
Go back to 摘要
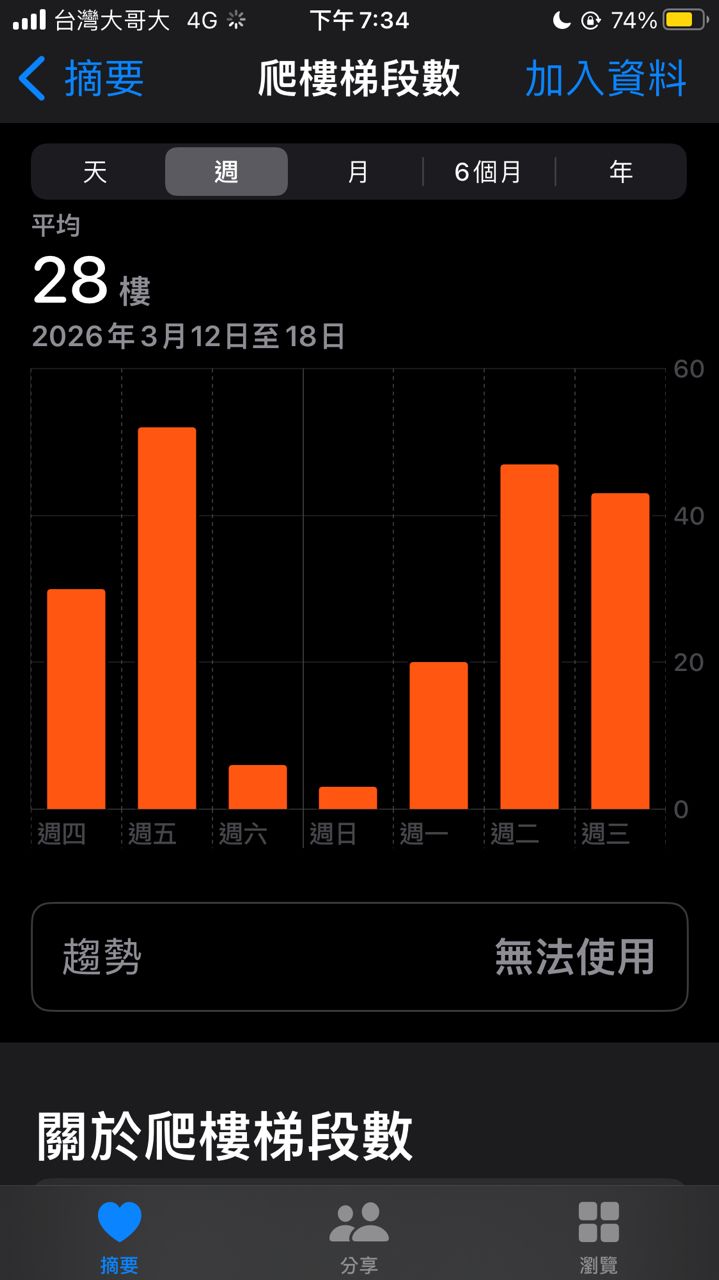pyautogui.click(x=82, y=79)
